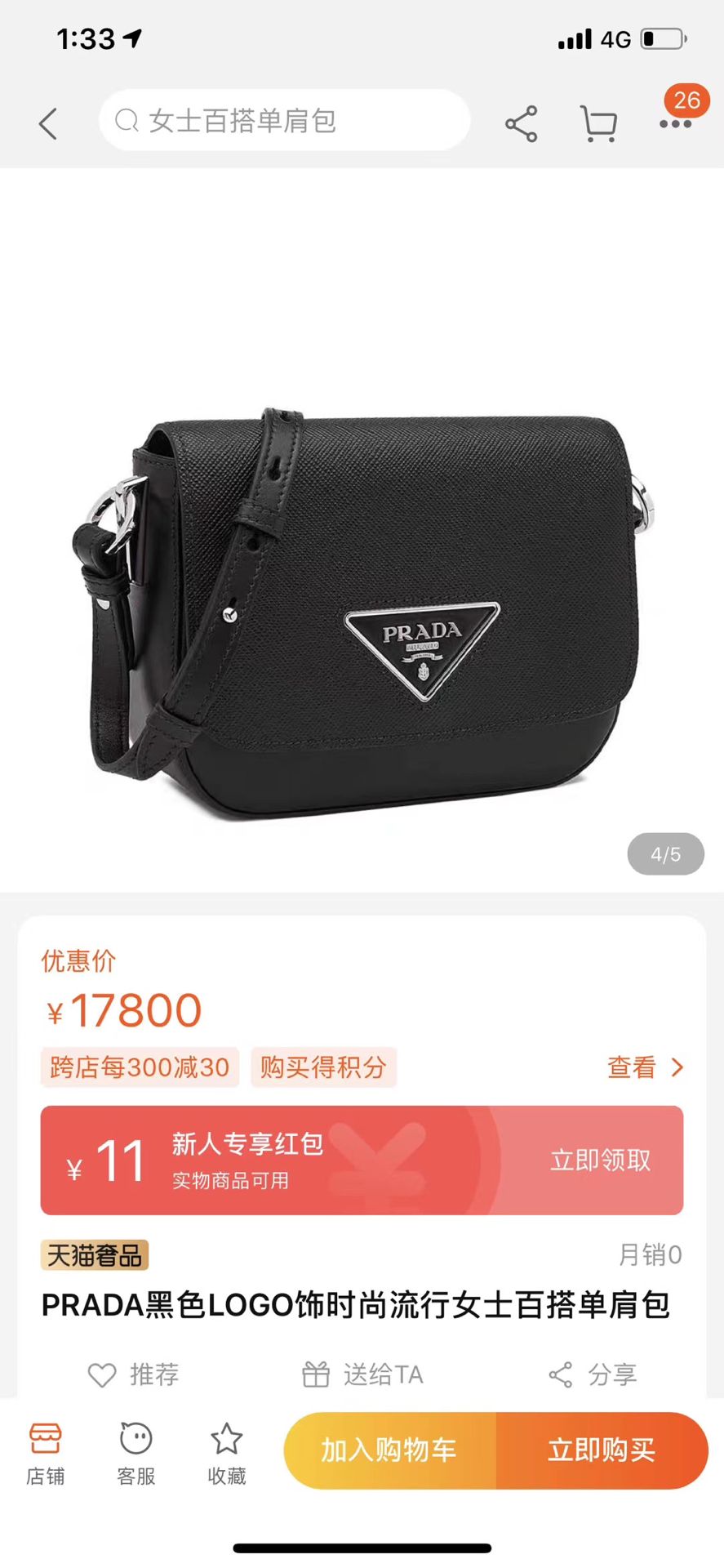Image resolution: width=724 pixels, height=1568 pixels.
Task: Add this item to 收藏 favorites
Action: pyautogui.click(x=227, y=1453)
